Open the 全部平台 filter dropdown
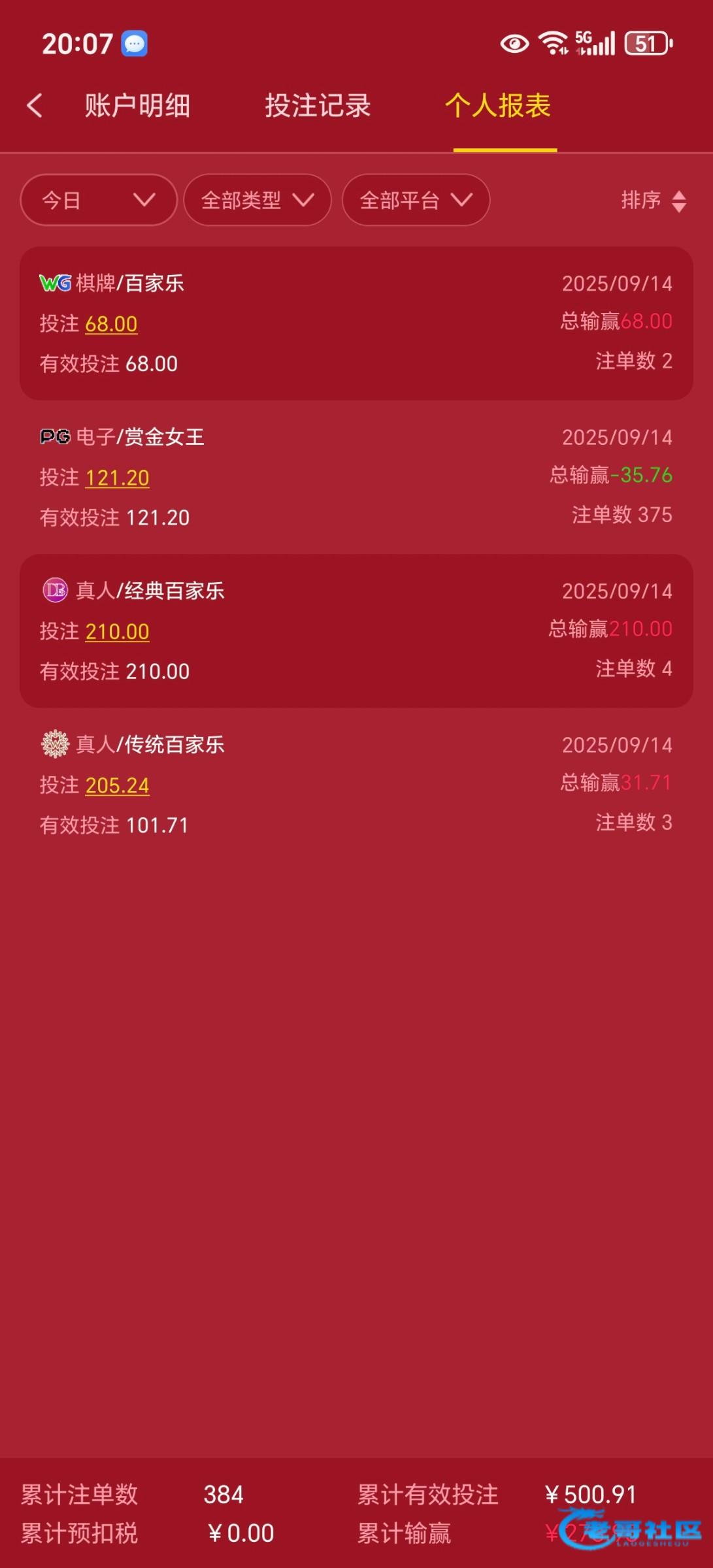713x1568 pixels. click(416, 200)
